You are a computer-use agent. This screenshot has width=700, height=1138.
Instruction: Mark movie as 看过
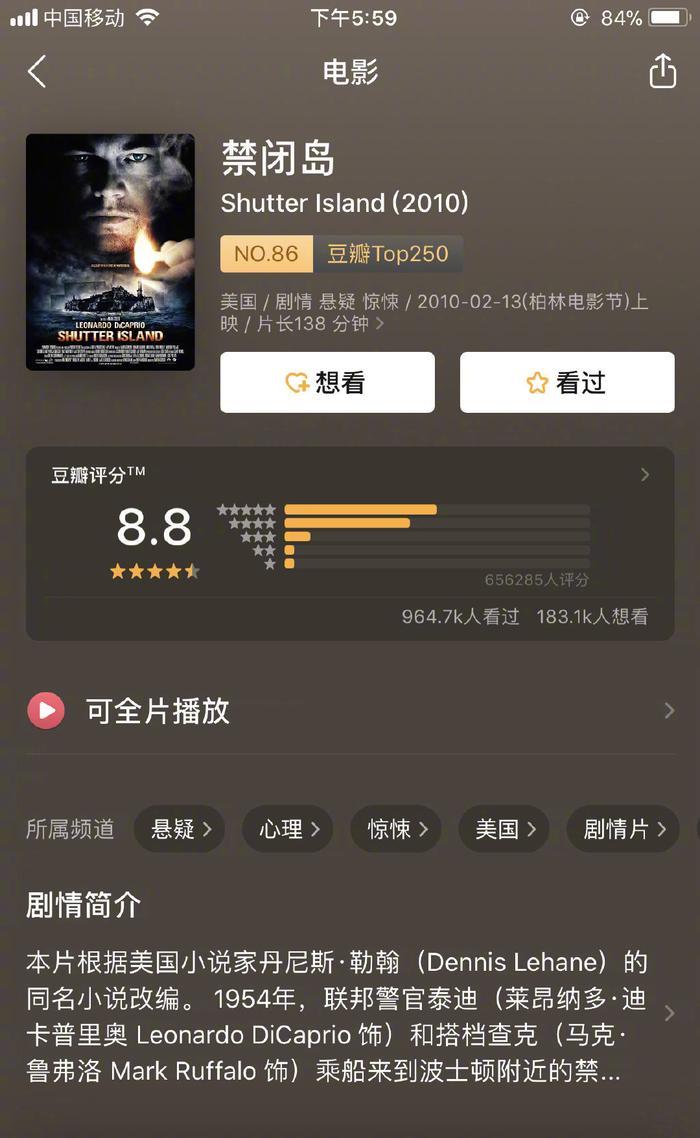click(x=567, y=382)
